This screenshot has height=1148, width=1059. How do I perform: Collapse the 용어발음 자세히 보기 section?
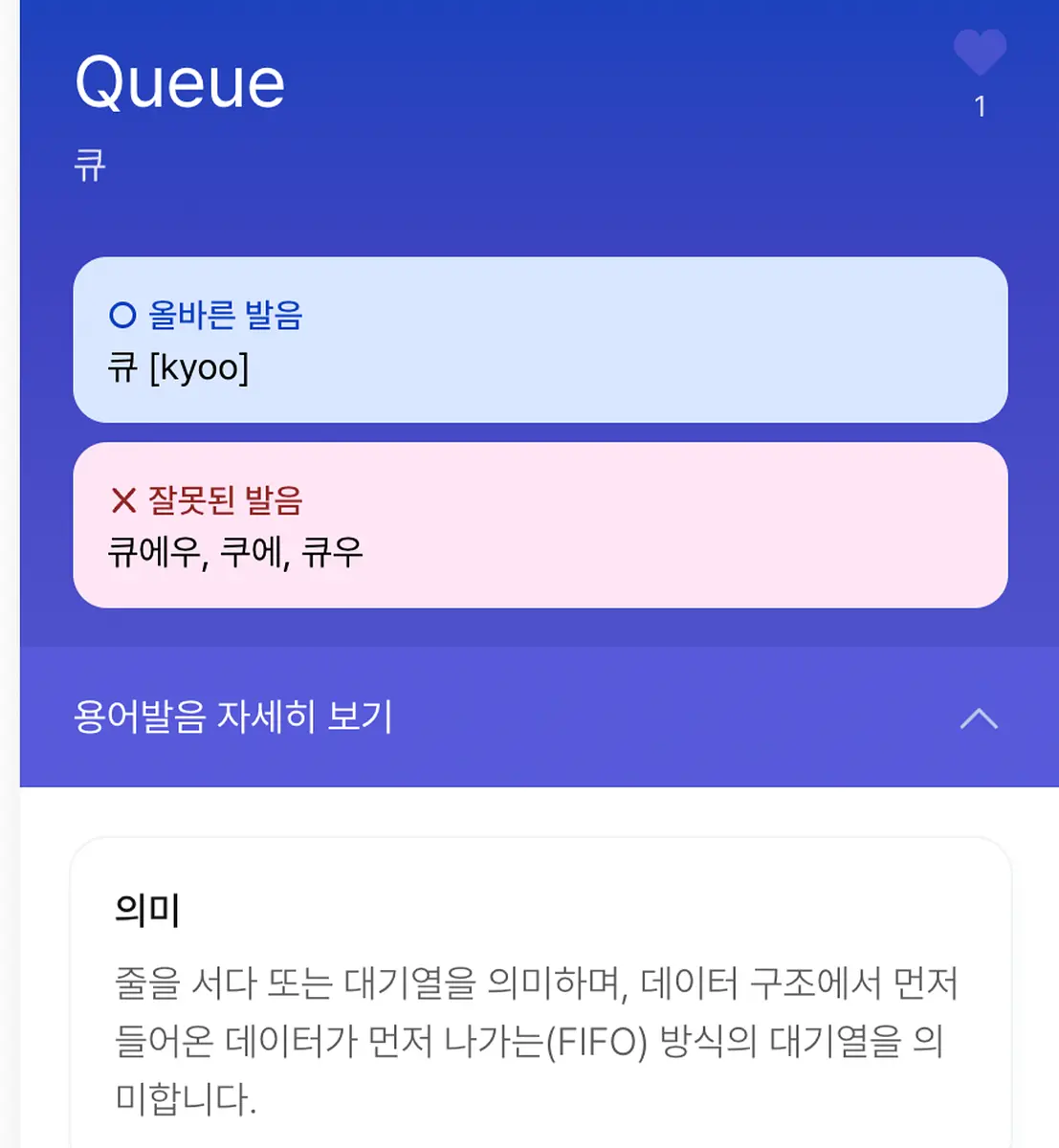[979, 718]
